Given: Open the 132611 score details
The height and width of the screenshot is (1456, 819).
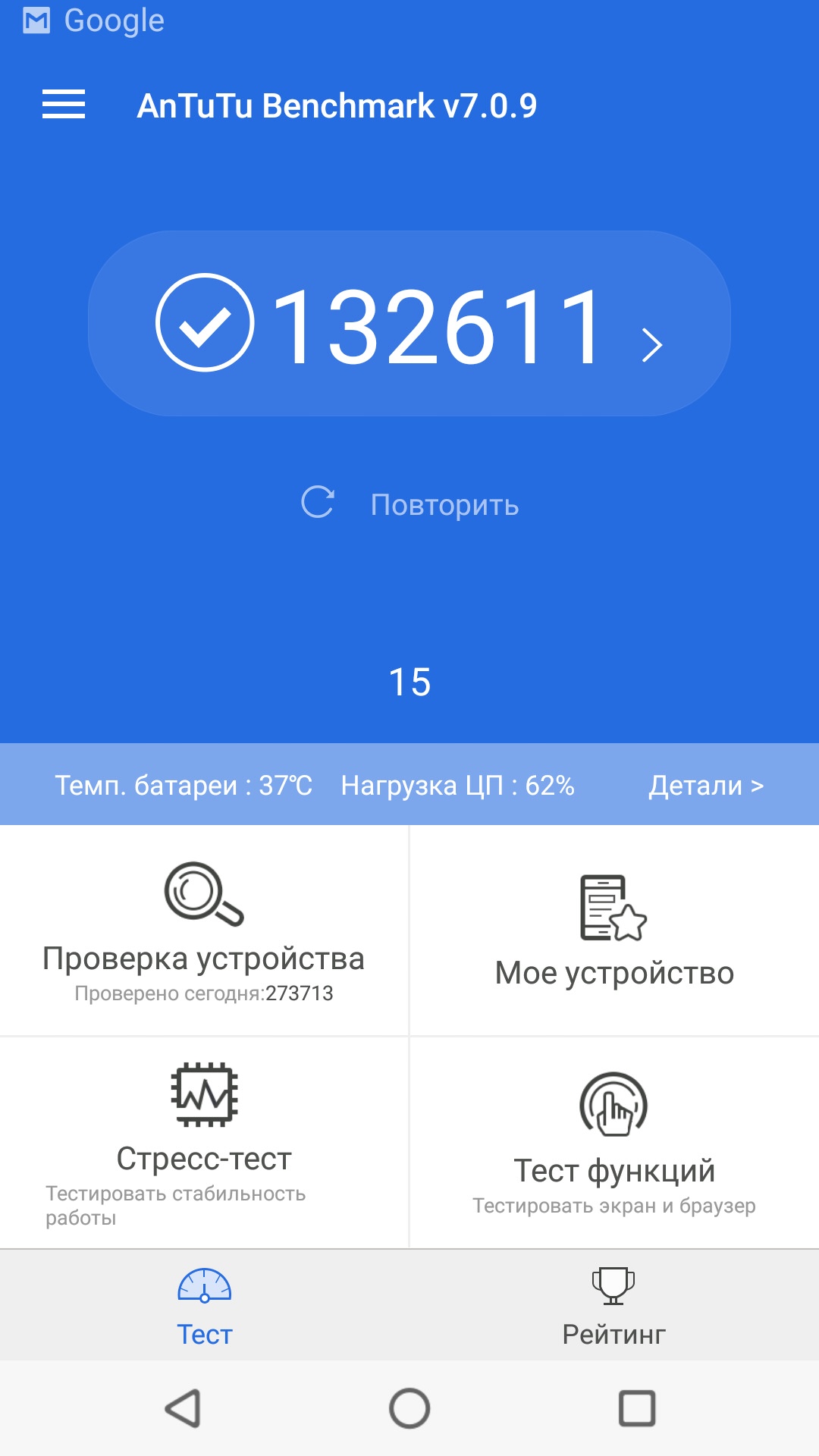Looking at the screenshot, I should click(x=409, y=324).
